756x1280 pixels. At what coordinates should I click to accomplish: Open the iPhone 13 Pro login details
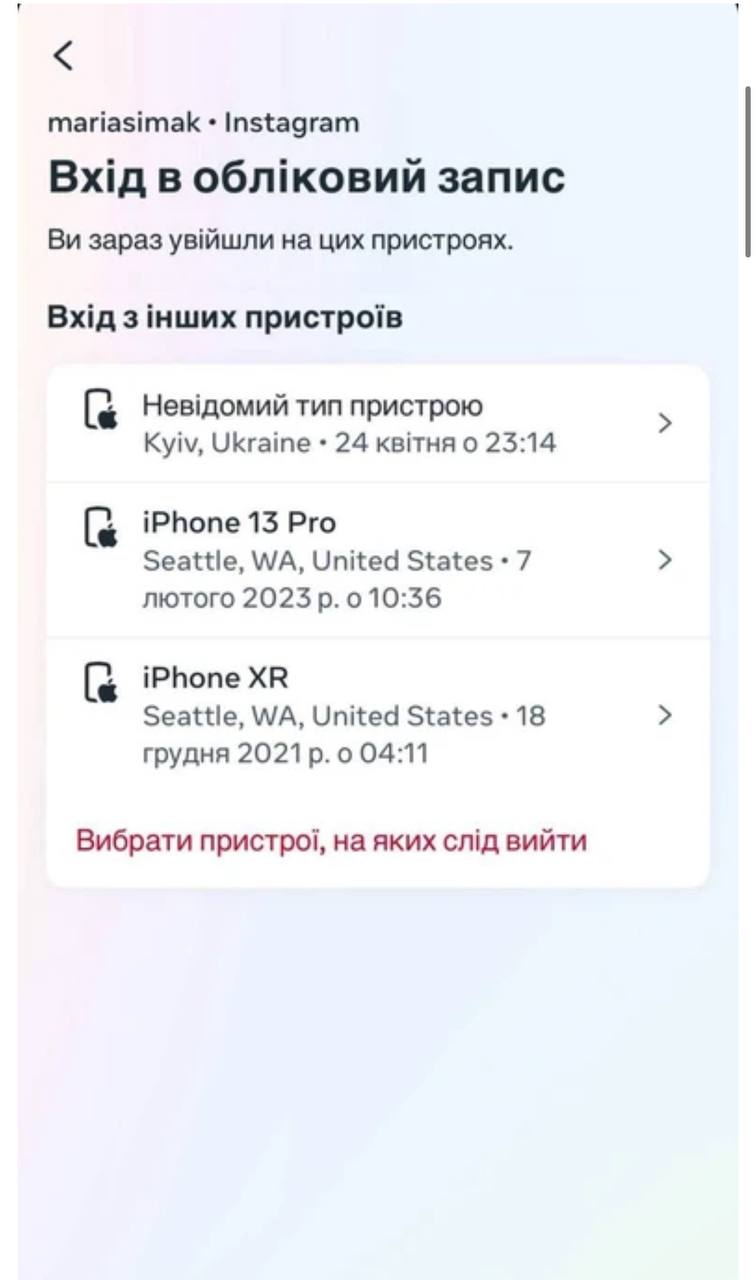coord(377,560)
